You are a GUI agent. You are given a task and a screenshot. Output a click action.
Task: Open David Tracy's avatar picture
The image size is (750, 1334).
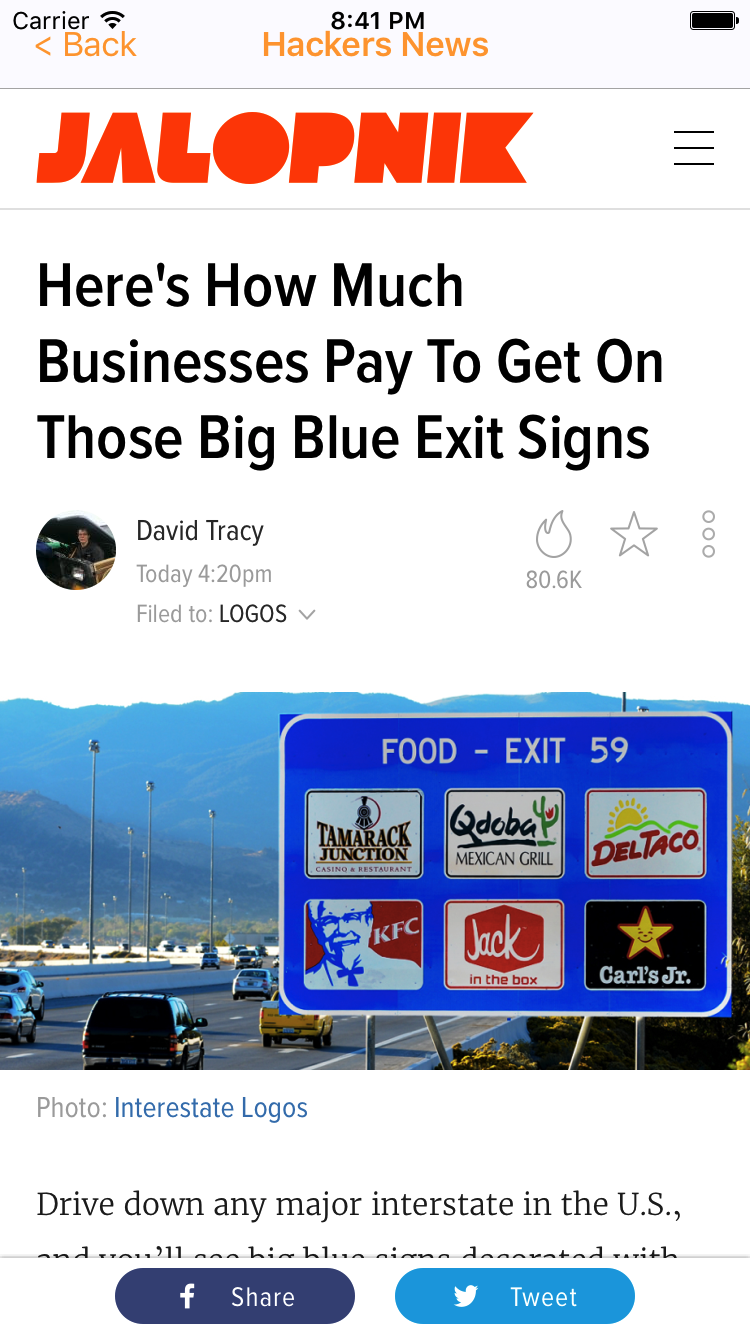(x=76, y=550)
